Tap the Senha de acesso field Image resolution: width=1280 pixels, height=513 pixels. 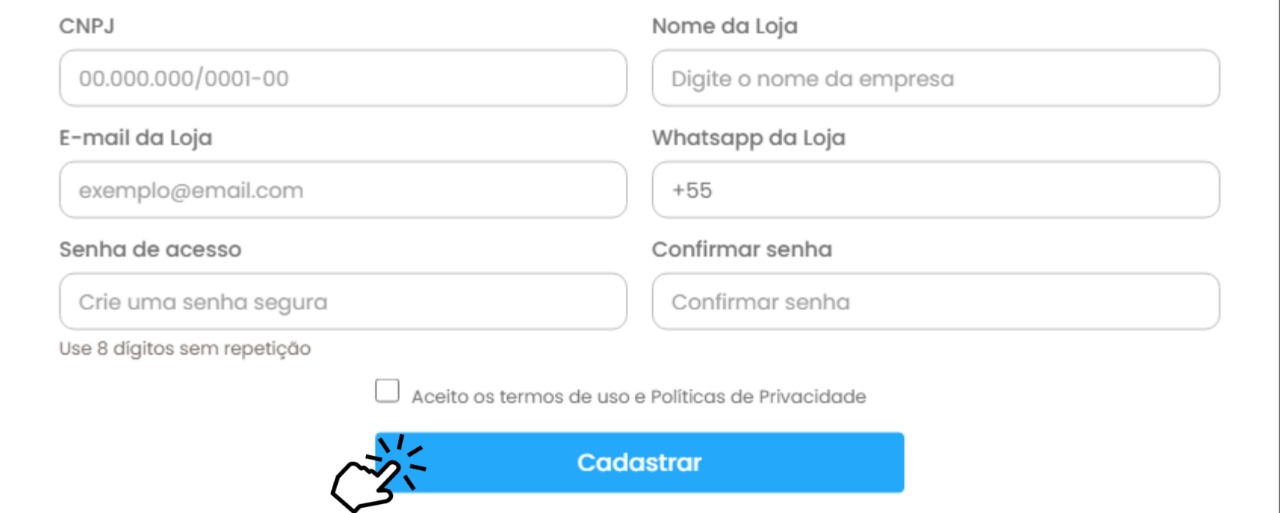click(x=343, y=301)
